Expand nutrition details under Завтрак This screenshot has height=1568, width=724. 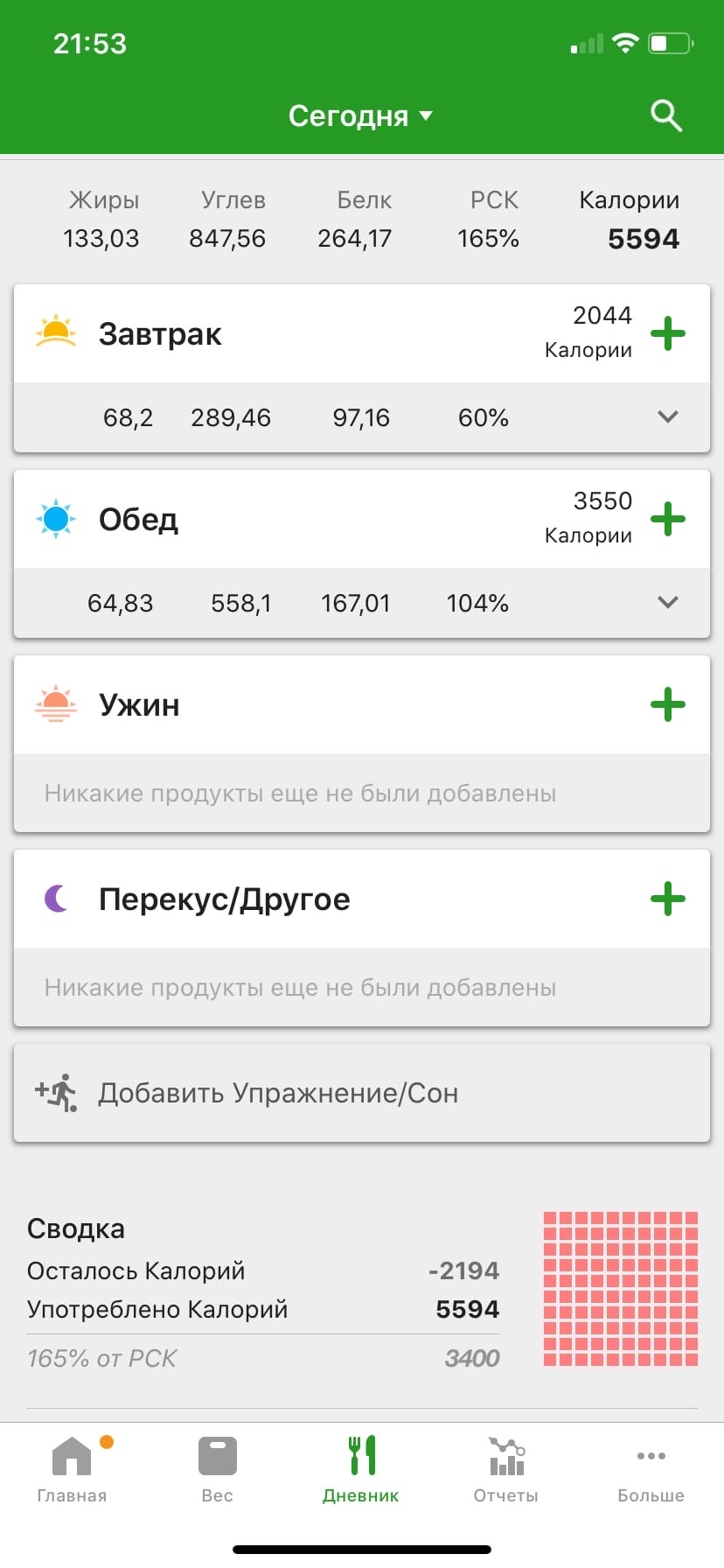[x=667, y=418]
